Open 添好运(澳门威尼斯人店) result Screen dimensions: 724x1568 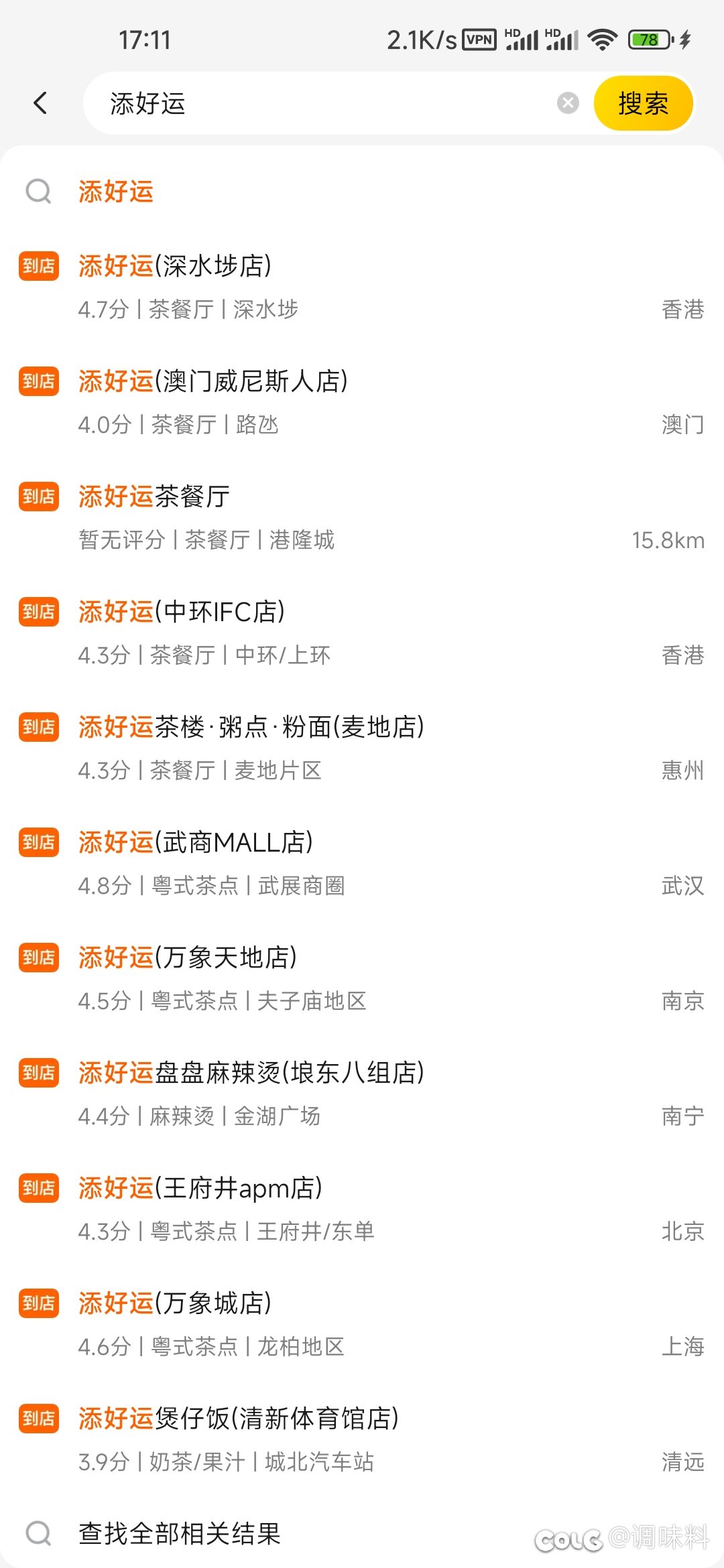(362, 402)
